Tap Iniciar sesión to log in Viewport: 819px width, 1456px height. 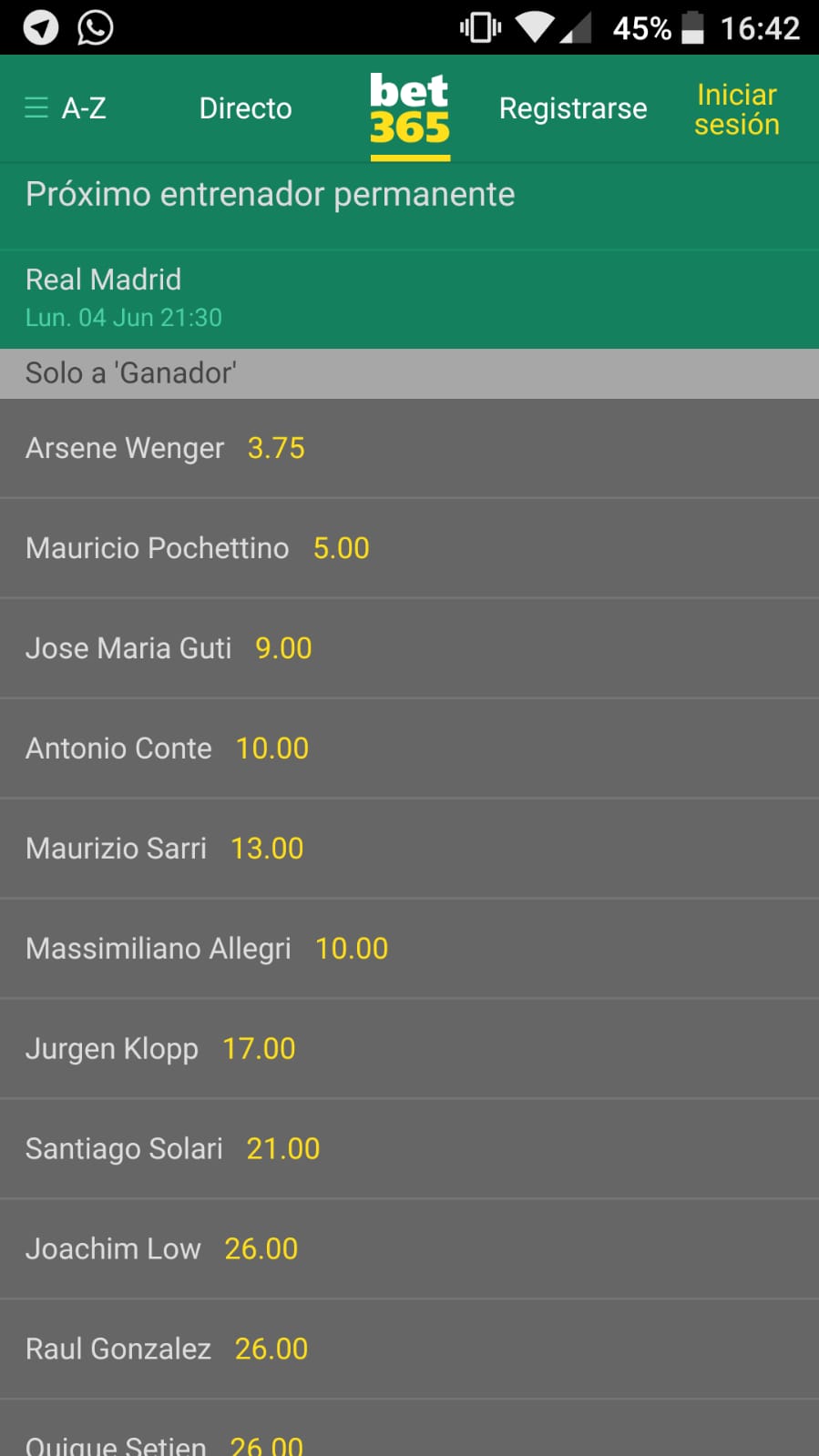pos(736,109)
